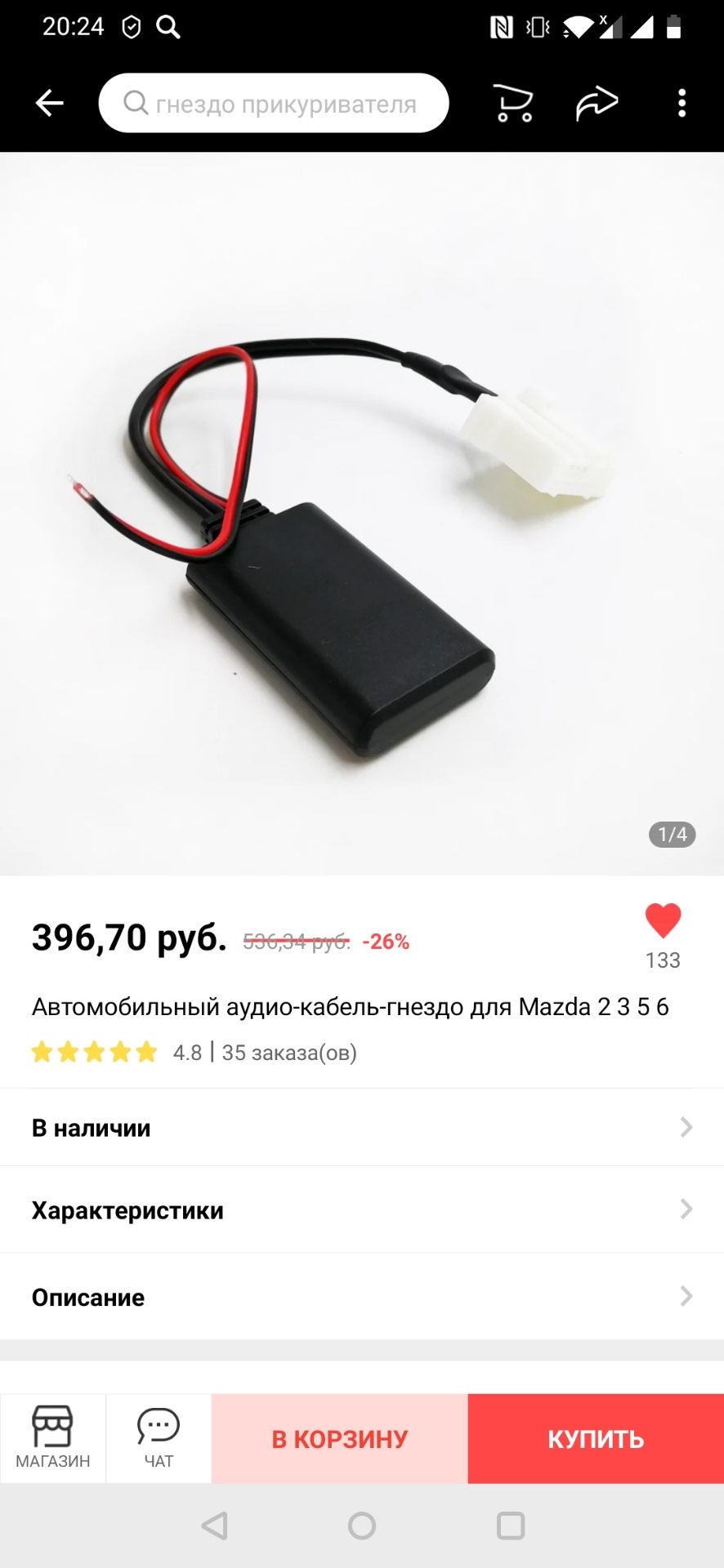Tap the search field with гнездо прикуривателя
Viewport: 724px width, 1568px height.
[274, 104]
